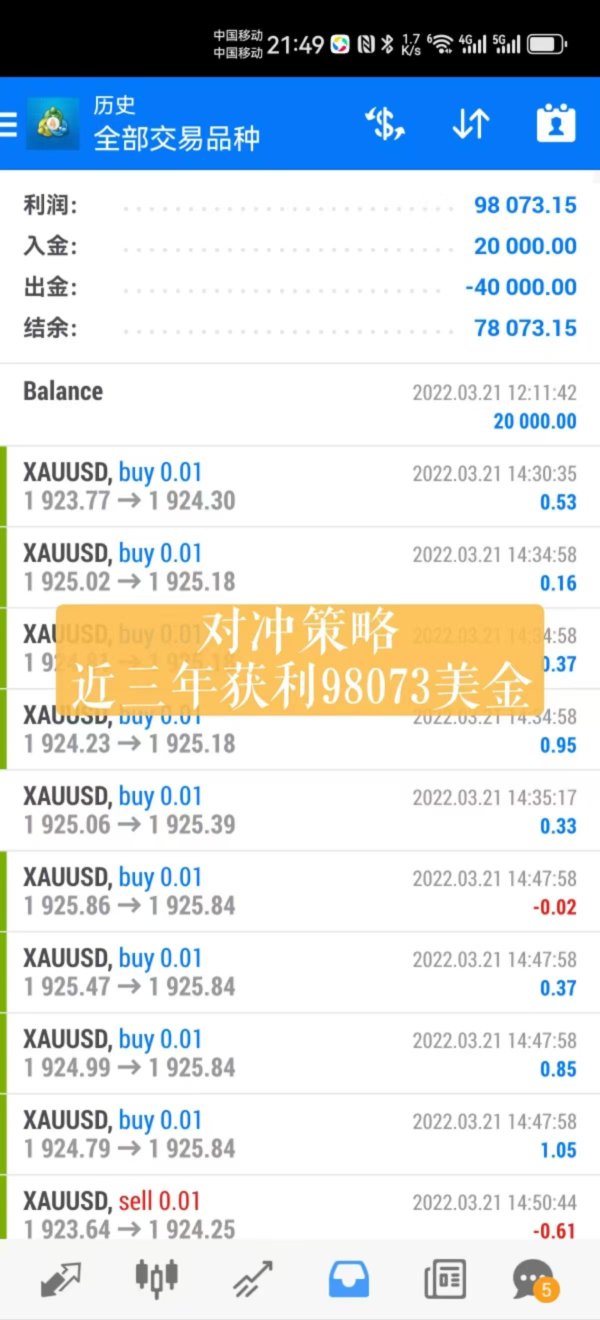600x1320 pixels.
Task: Switch to the candlestick Chart tab
Action: pyautogui.click(x=157, y=1279)
